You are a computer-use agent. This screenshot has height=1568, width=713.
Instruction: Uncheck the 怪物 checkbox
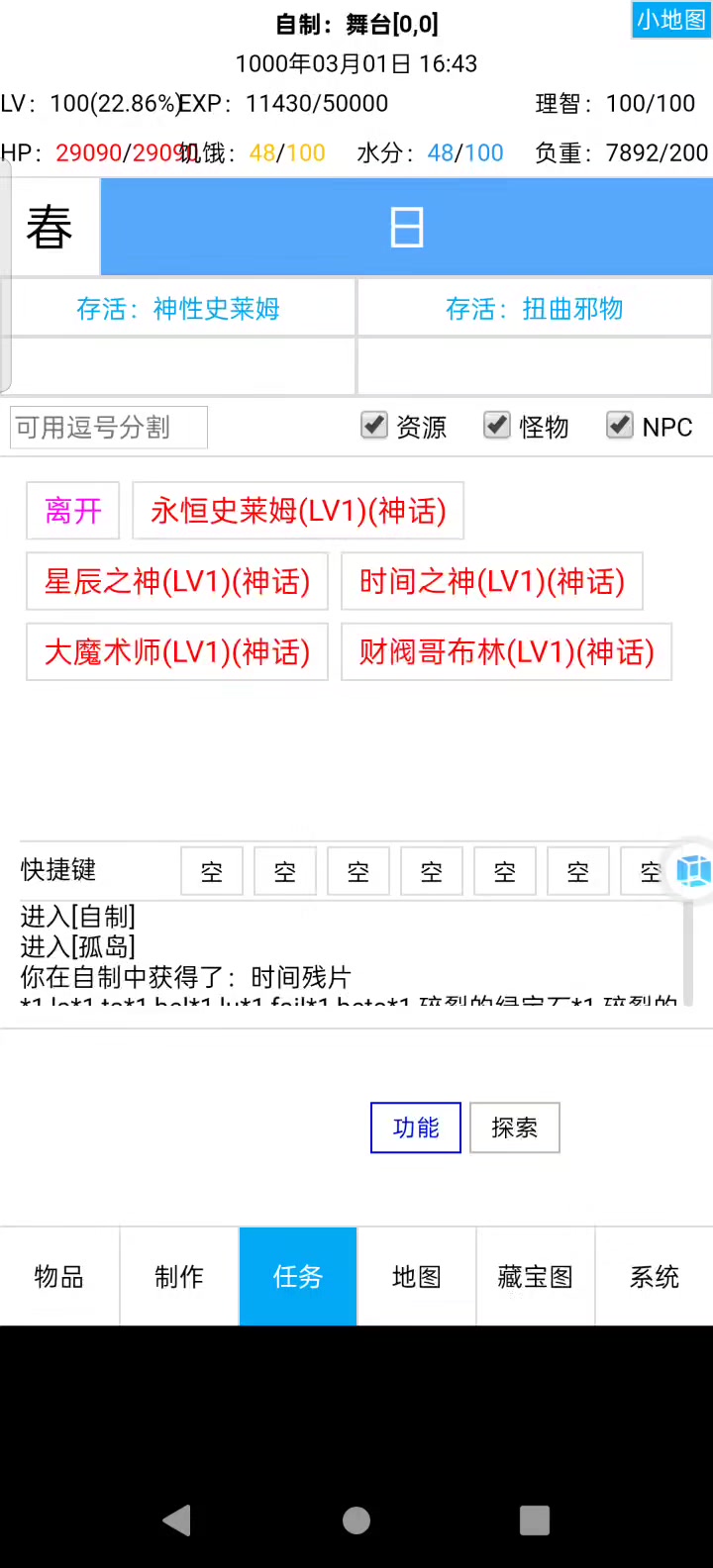point(497,426)
